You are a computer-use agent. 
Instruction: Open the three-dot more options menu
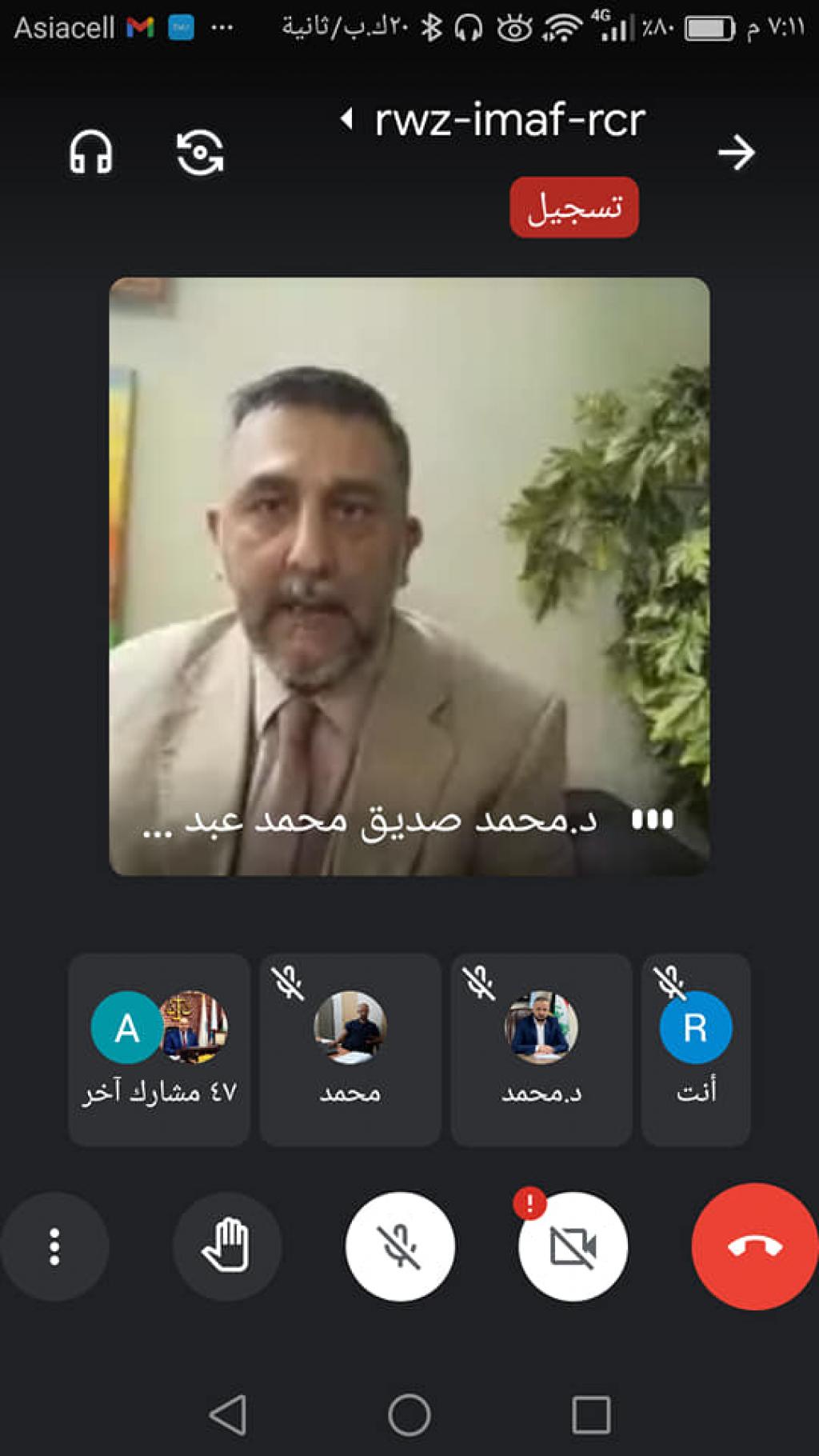[x=54, y=1246]
